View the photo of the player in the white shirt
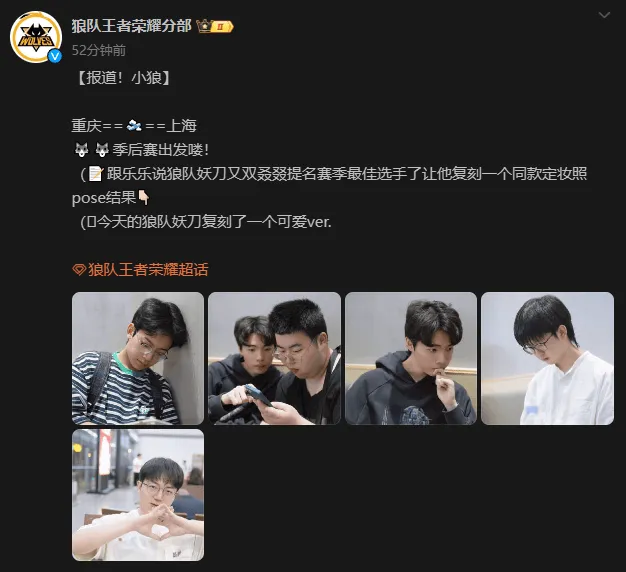This screenshot has width=626, height=572. [x=547, y=358]
